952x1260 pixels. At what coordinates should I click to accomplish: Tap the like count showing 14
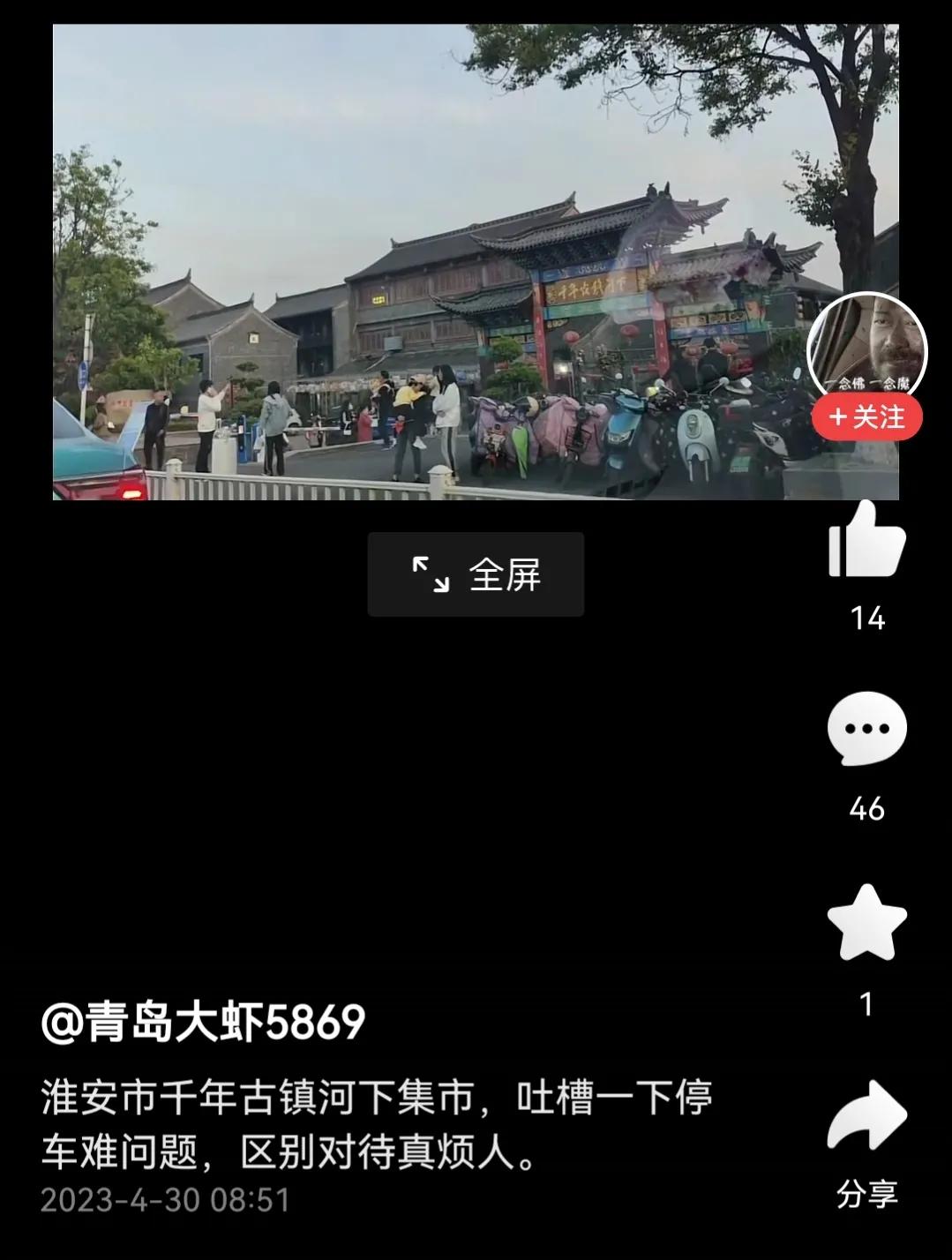pyautogui.click(x=869, y=620)
